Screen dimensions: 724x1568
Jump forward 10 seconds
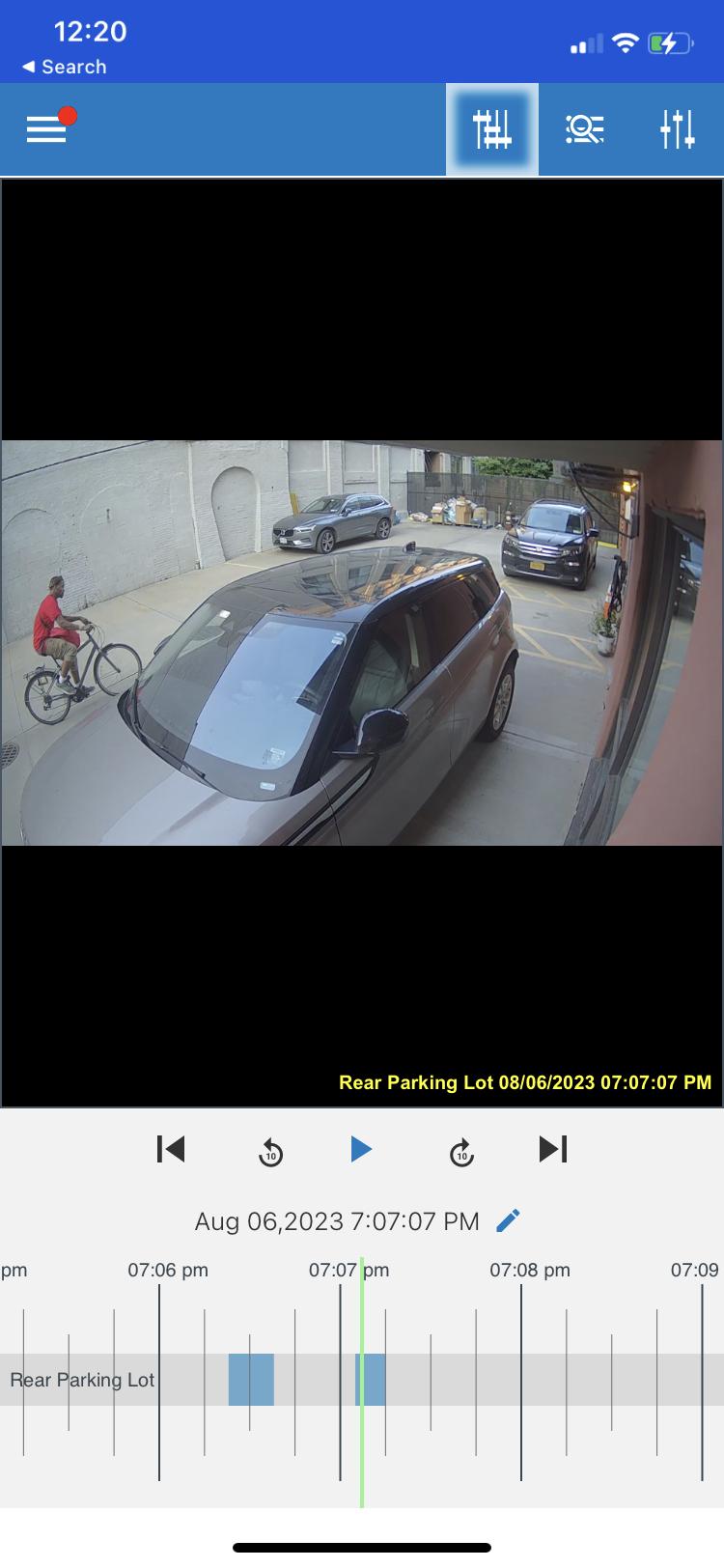point(461,1151)
